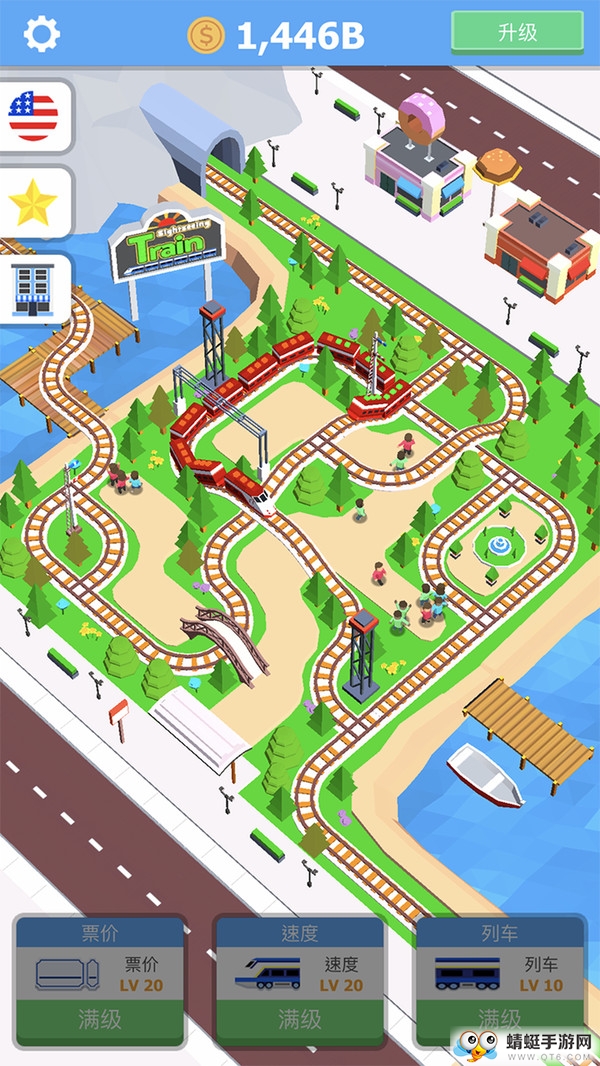The image size is (600, 1066).
Task: Select the 票价 ticket price upgrade card
Action: (x=100, y=982)
